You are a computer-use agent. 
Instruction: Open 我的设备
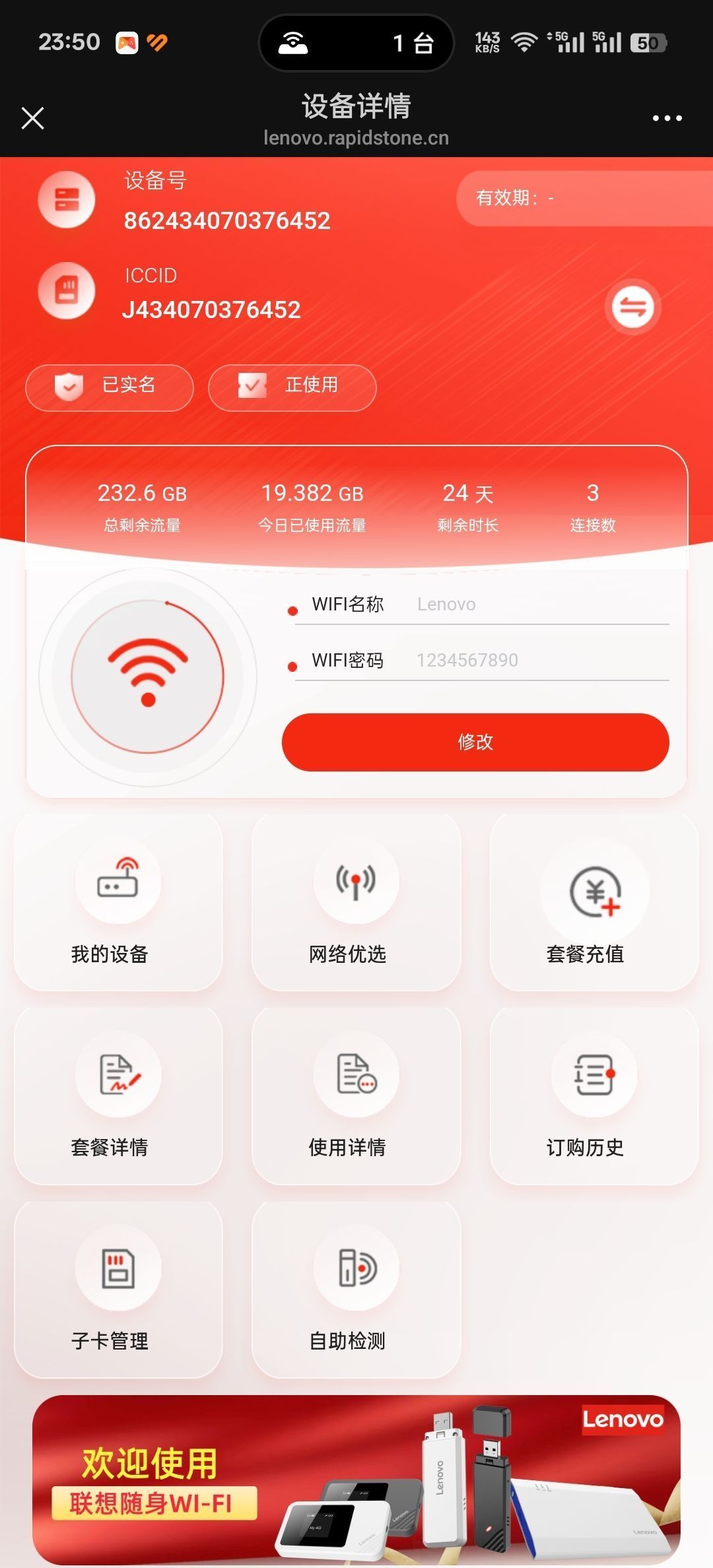tap(118, 903)
